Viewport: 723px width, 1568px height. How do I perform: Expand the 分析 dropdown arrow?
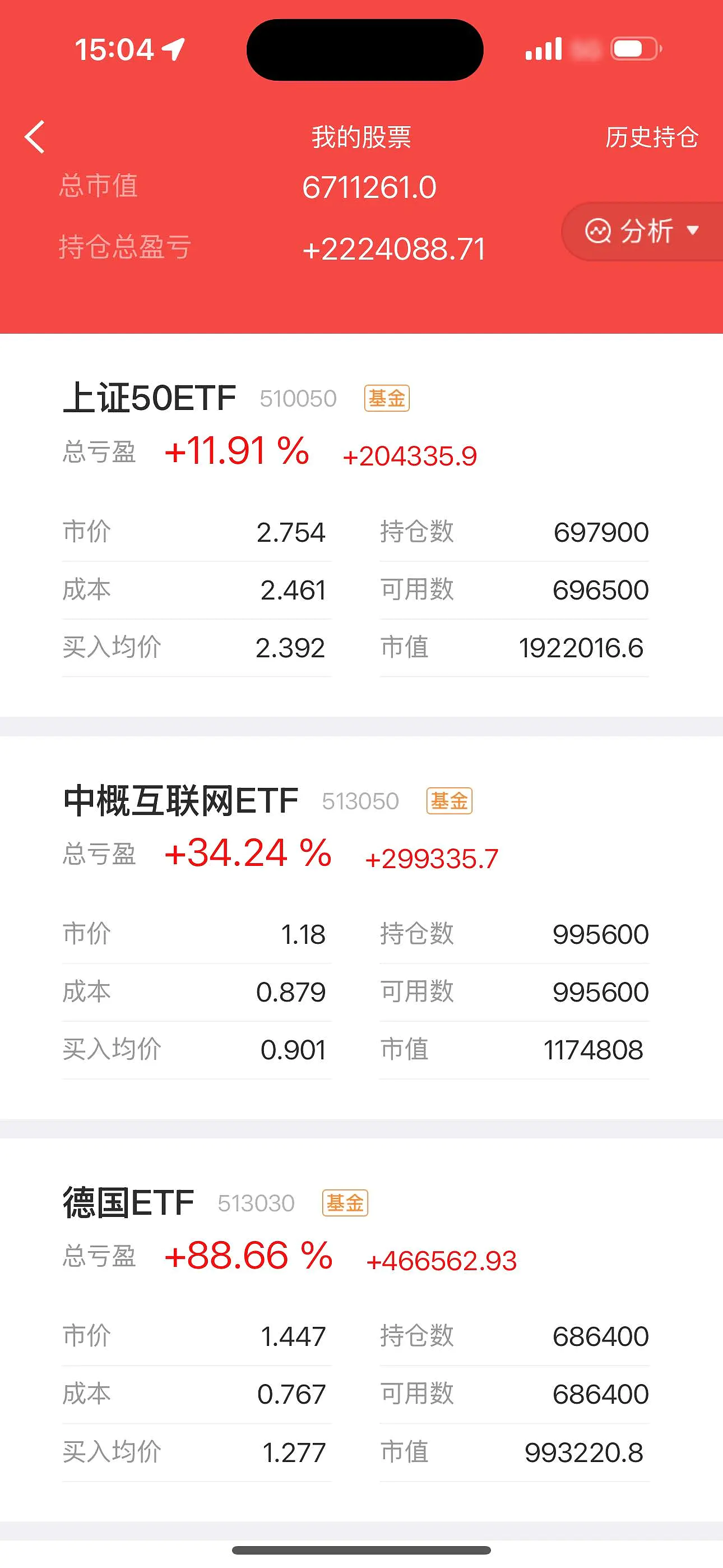tap(694, 231)
